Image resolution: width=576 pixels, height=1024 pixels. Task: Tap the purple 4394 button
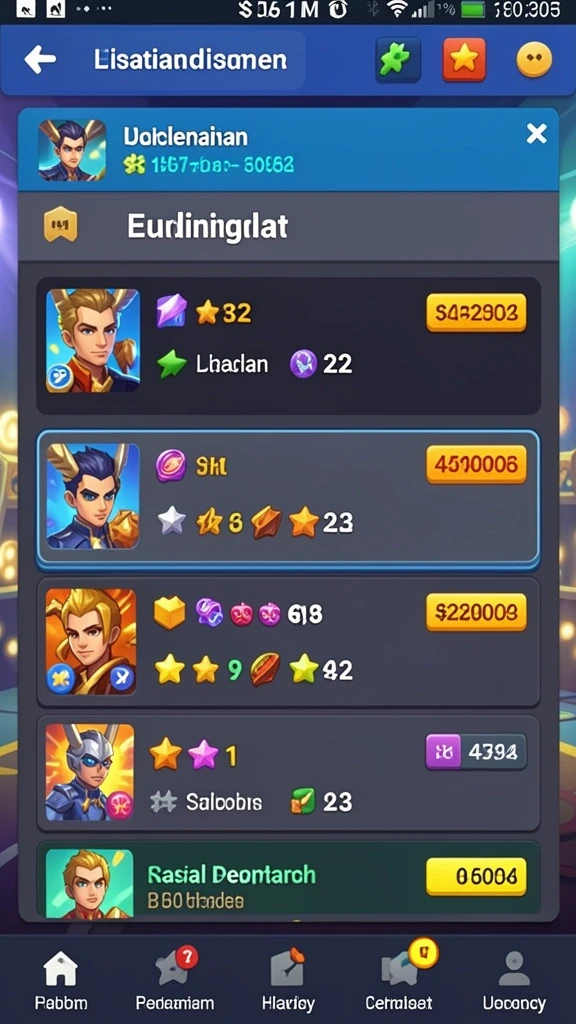click(476, 752)
